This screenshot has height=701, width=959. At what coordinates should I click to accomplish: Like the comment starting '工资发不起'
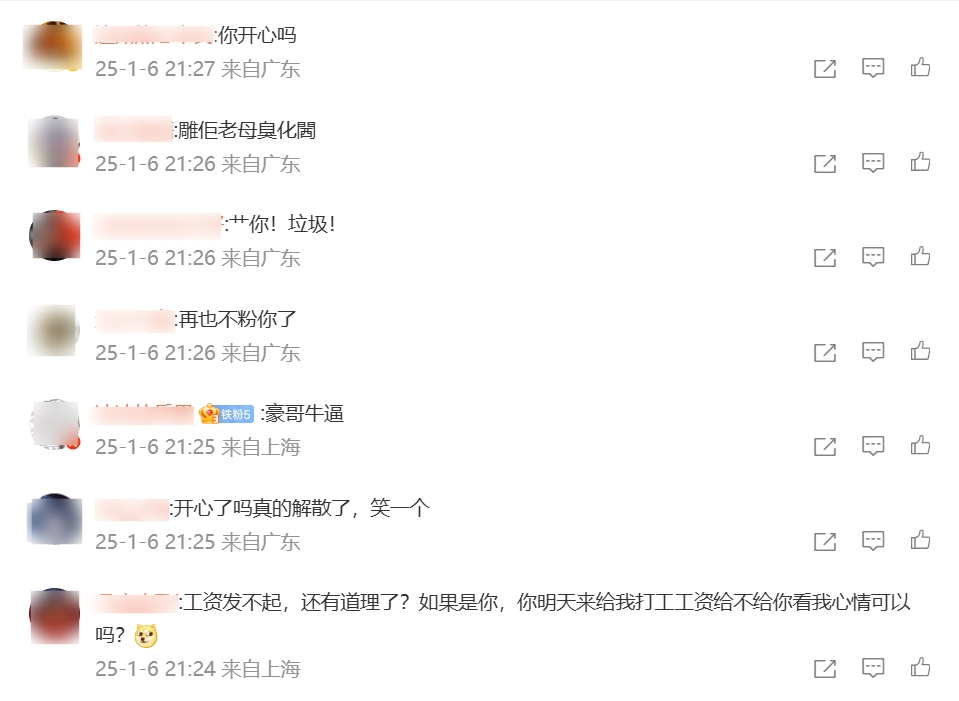coord(920,666)
